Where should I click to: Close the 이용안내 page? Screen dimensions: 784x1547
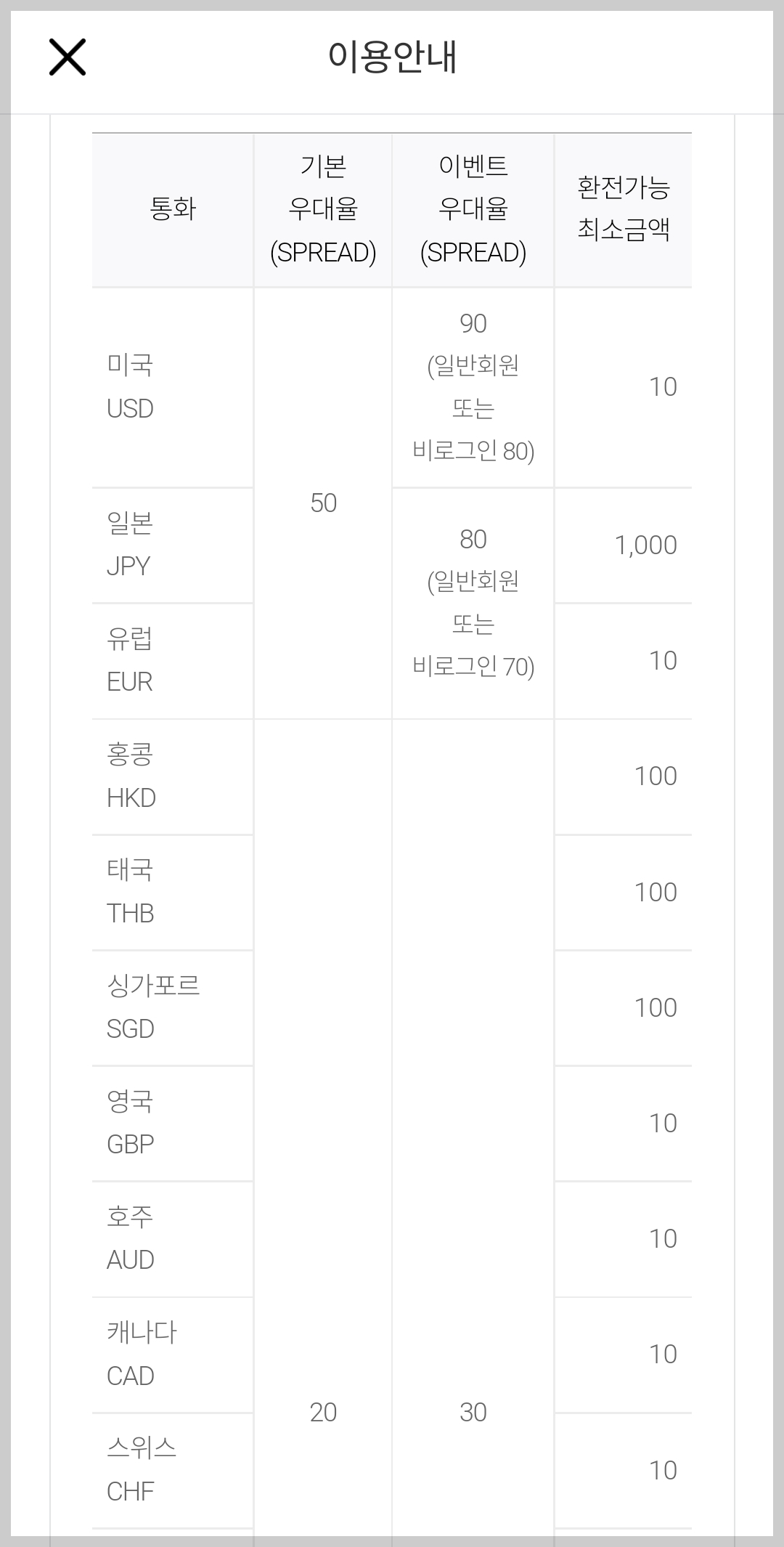(68, 57)
